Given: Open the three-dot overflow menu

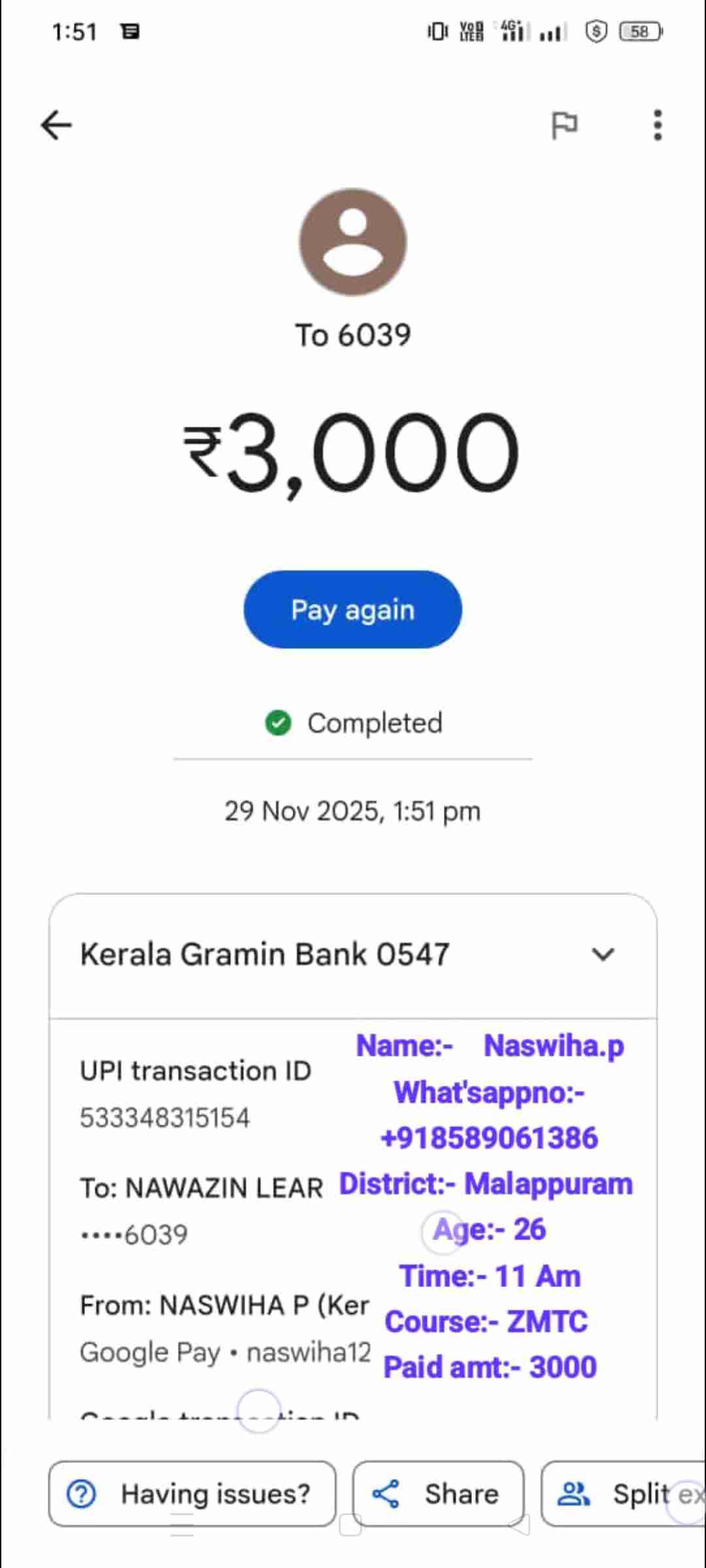Looking at the screenshot, I should 658,125.
